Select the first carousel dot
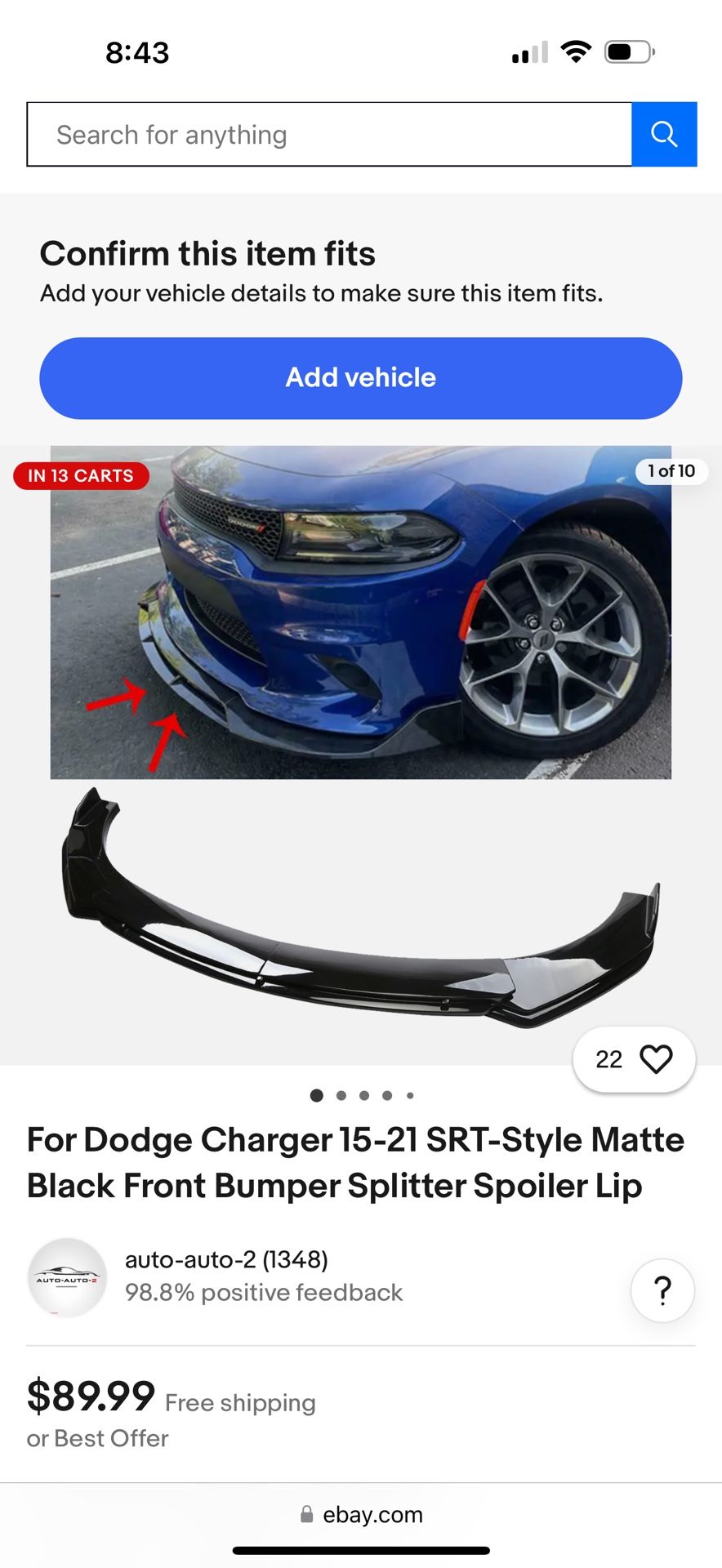This screenshot has width=722, height=1568. click(x=317, y=1096)
